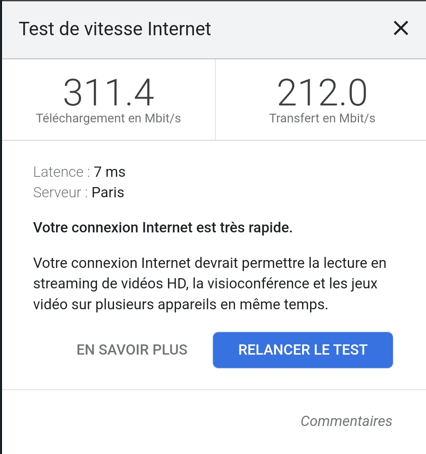The width and height of the screenshot is (426, 454).
Task: Close the Test de vitesse Internet dialog
Action: pyautogui.click(x=401, y=28)
